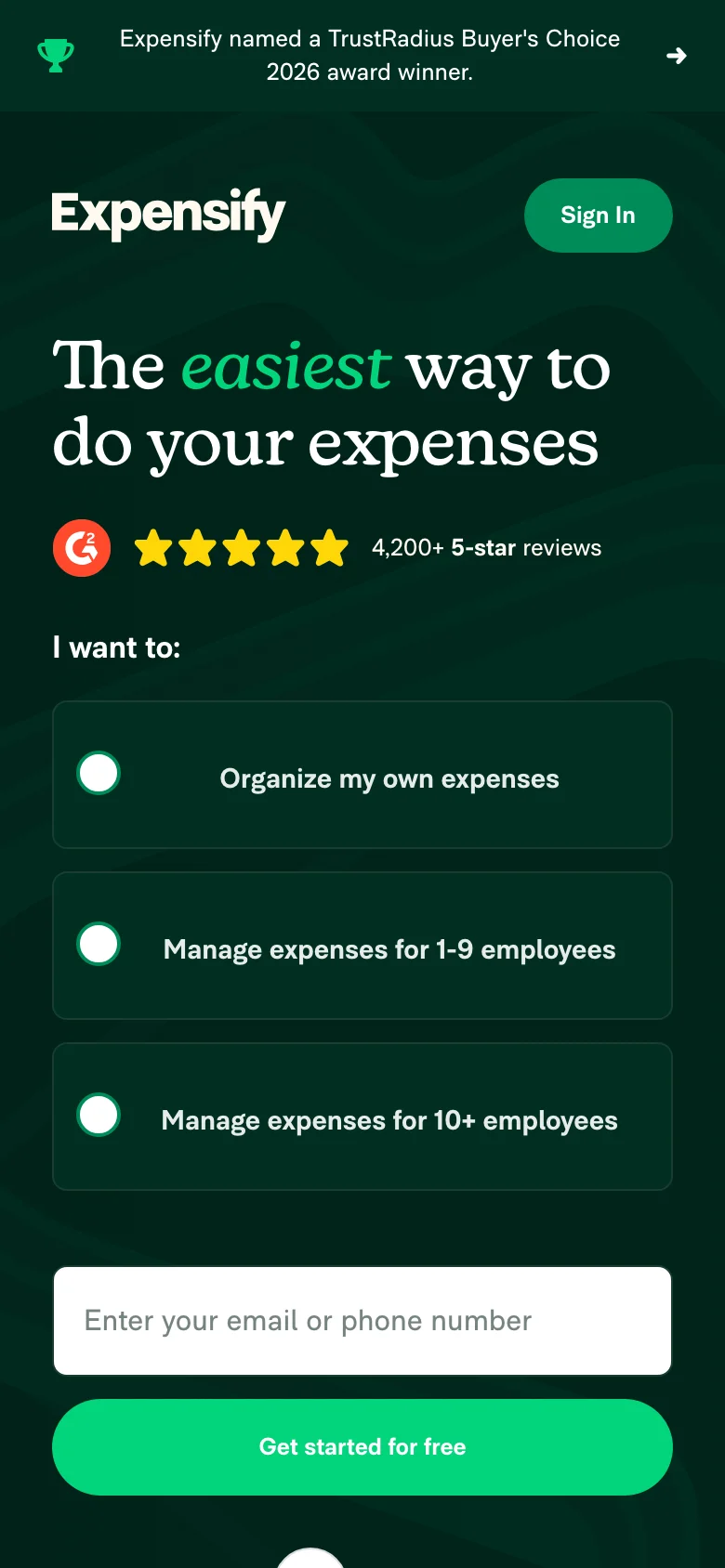
Task: Click the "I want to:" label
Action: 117,647
